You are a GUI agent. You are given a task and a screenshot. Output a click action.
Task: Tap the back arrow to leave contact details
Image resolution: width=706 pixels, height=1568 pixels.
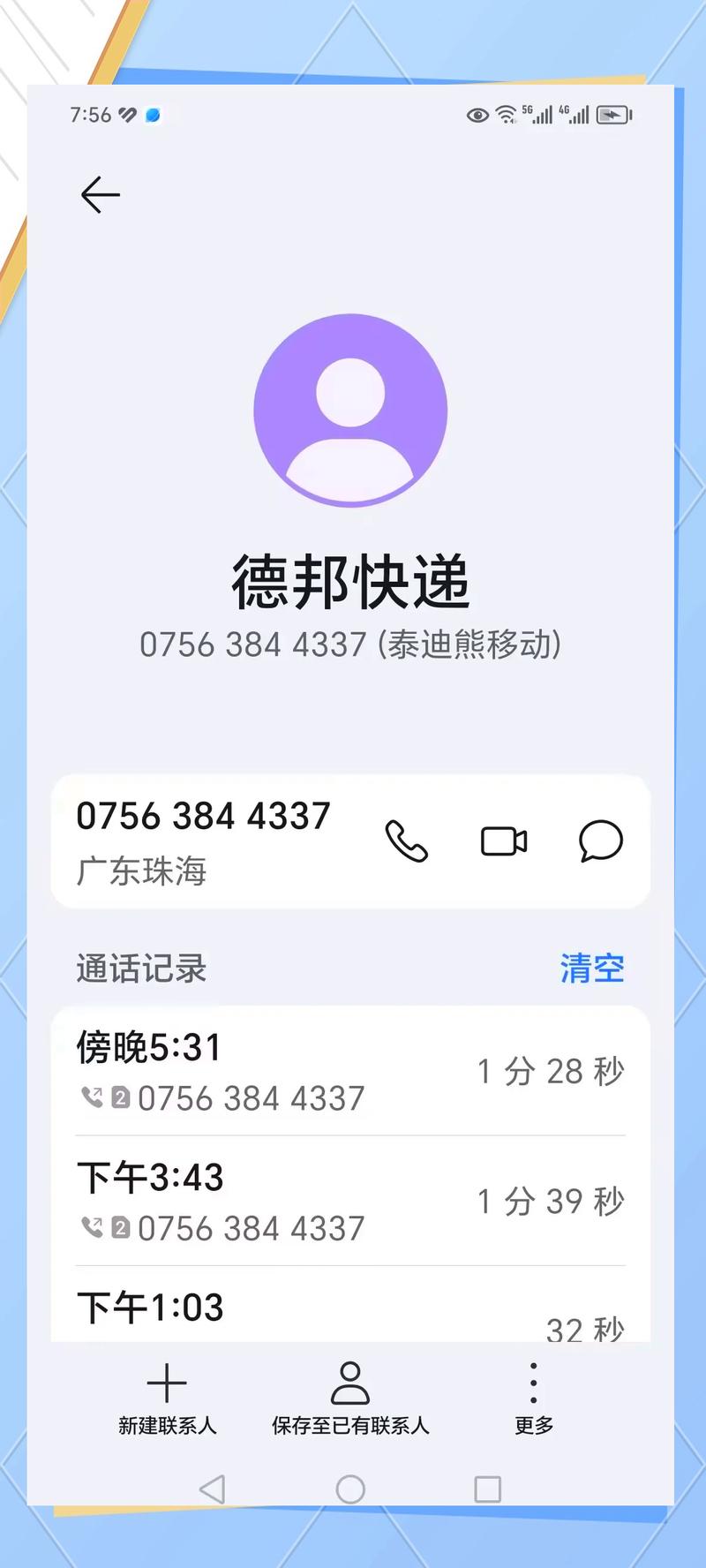tap(99, 194)
